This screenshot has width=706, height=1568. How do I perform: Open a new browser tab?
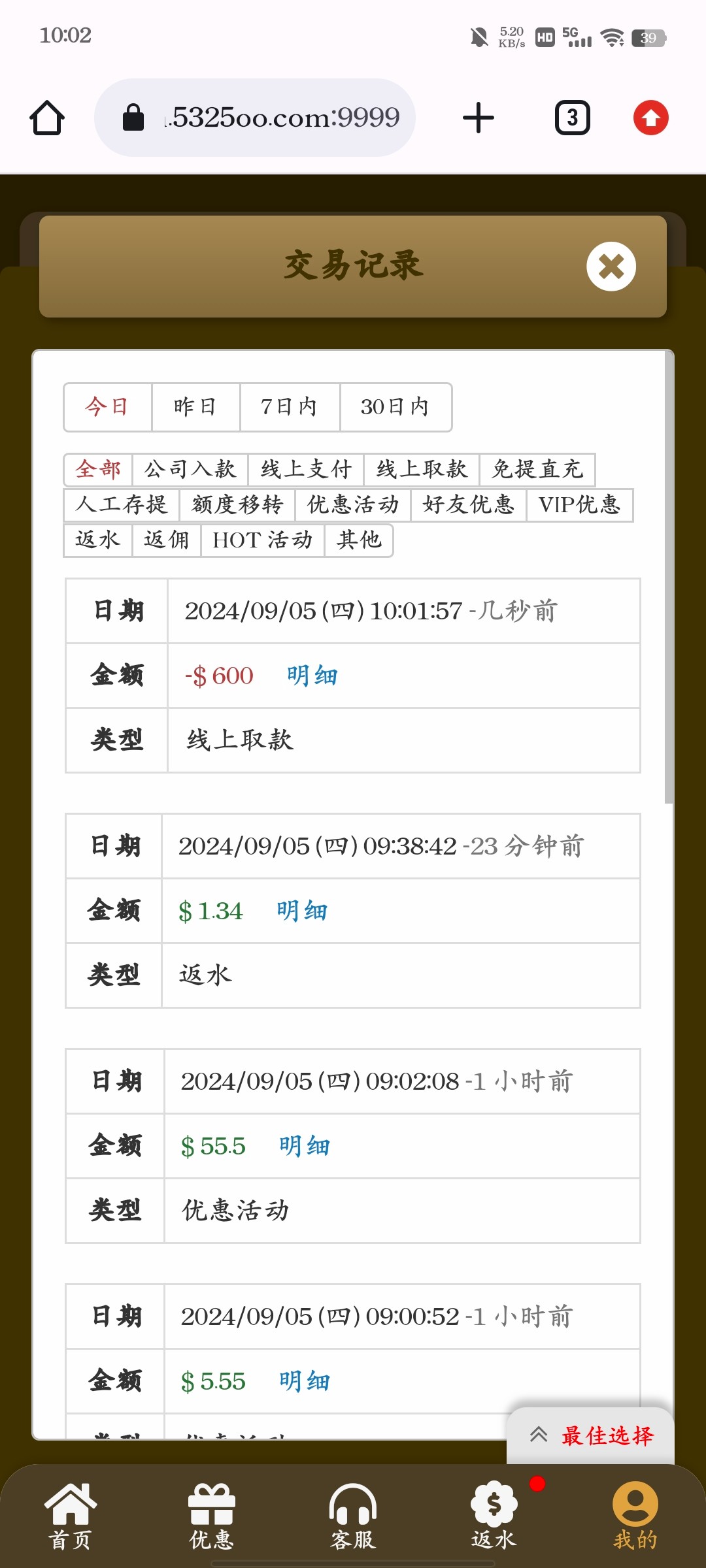[478, 118]
